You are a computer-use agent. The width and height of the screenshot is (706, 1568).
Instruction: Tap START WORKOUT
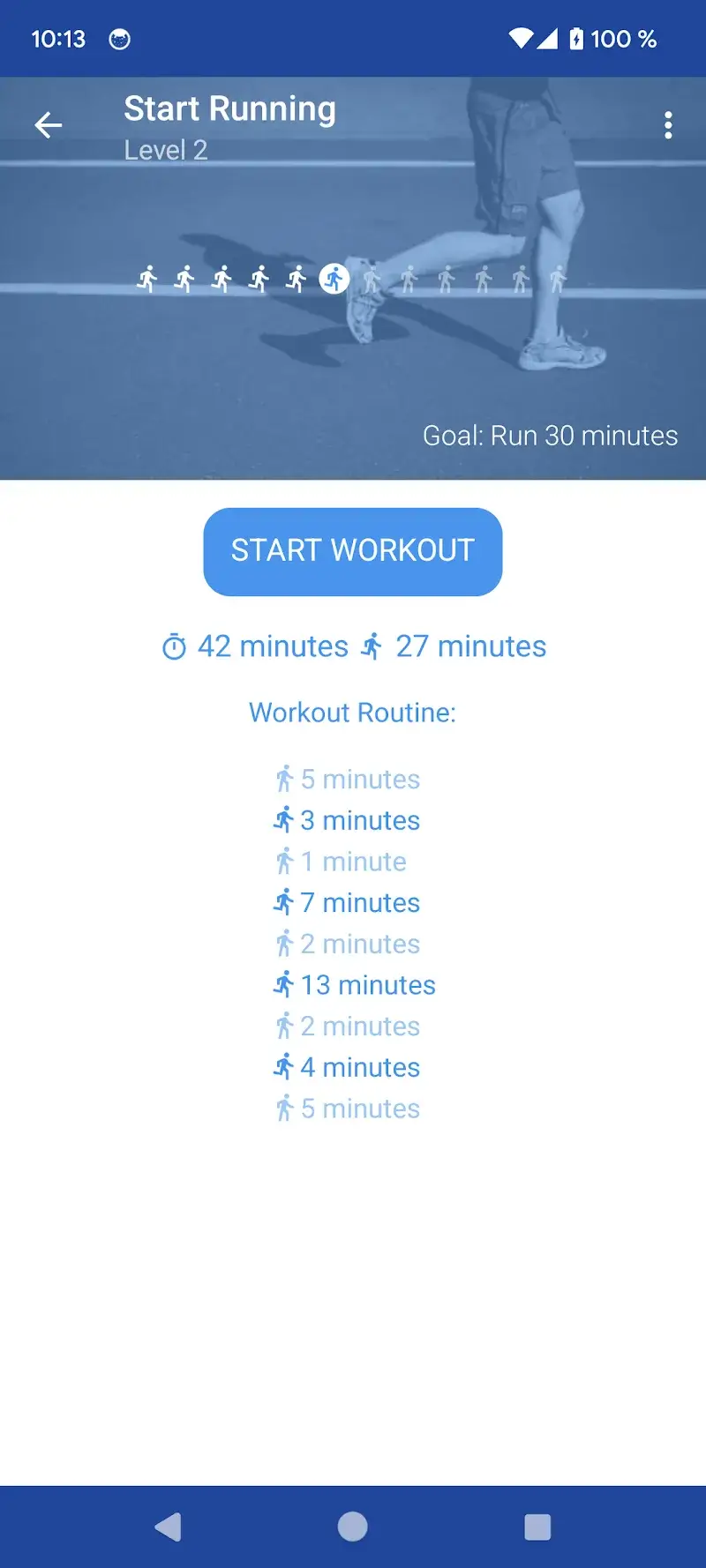(353, 551)
